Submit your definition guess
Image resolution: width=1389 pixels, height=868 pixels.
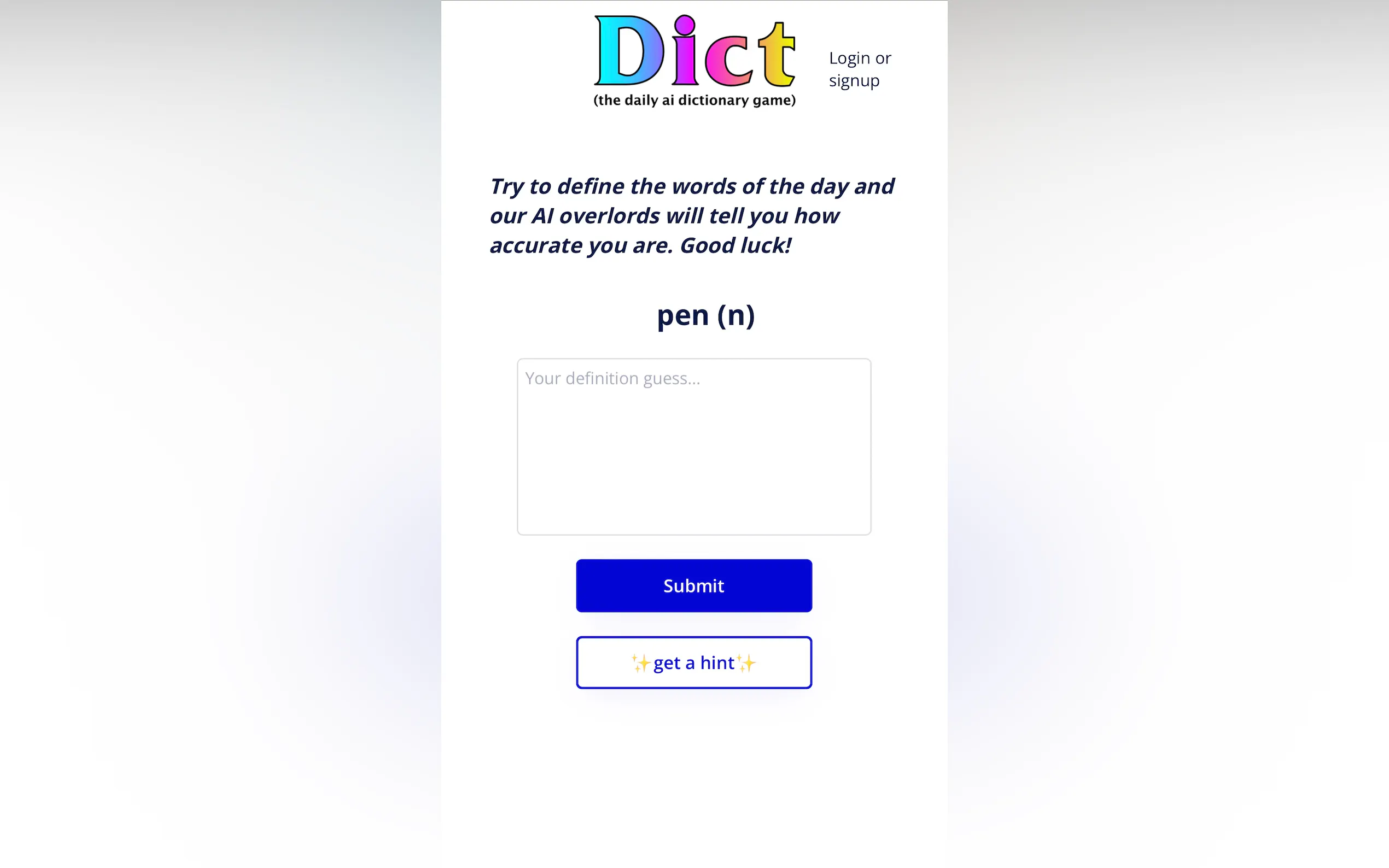pyautogui.click(x=693, y=585)
